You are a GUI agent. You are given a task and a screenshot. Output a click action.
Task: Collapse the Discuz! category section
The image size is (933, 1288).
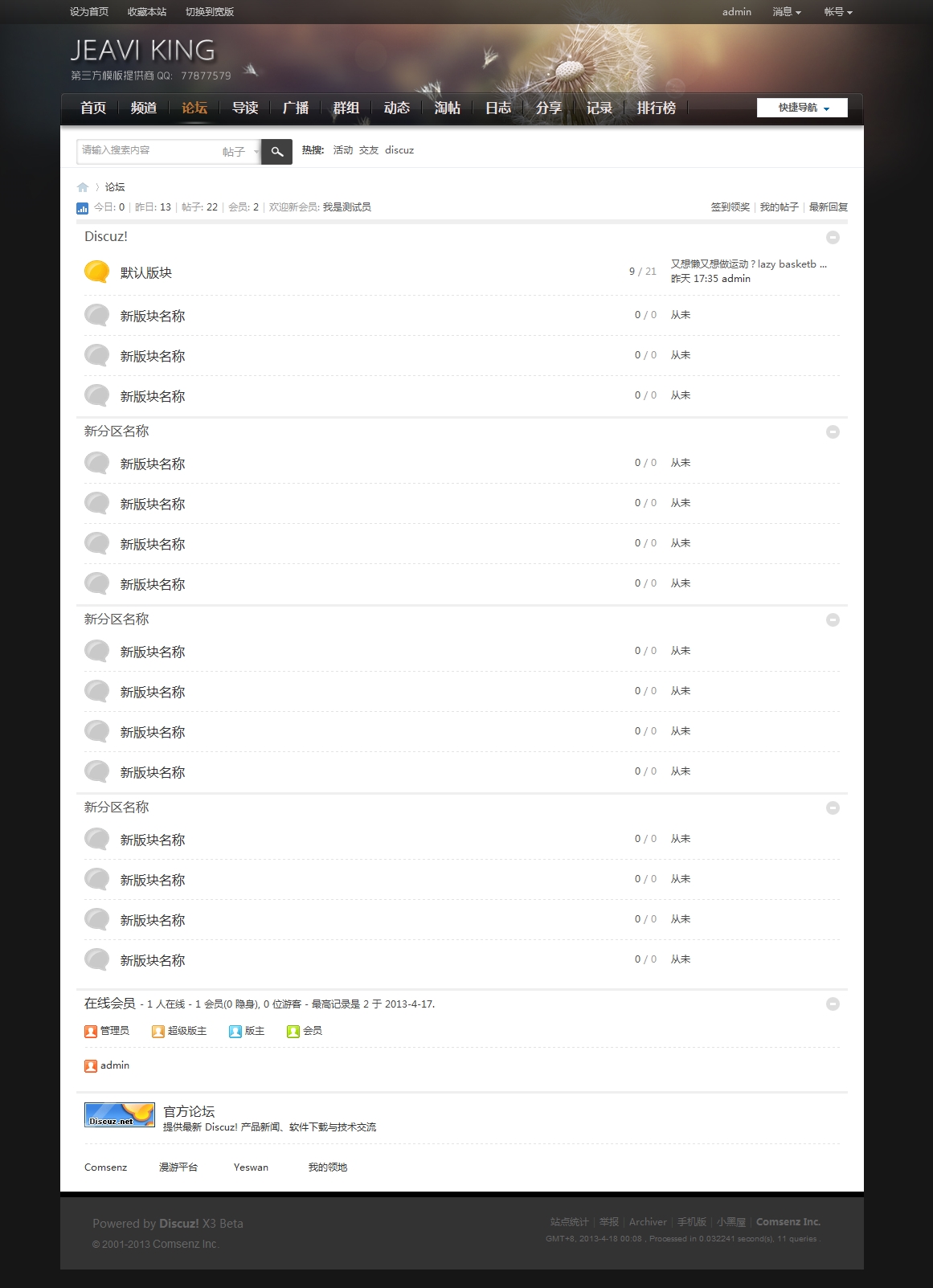coord(833,237)
